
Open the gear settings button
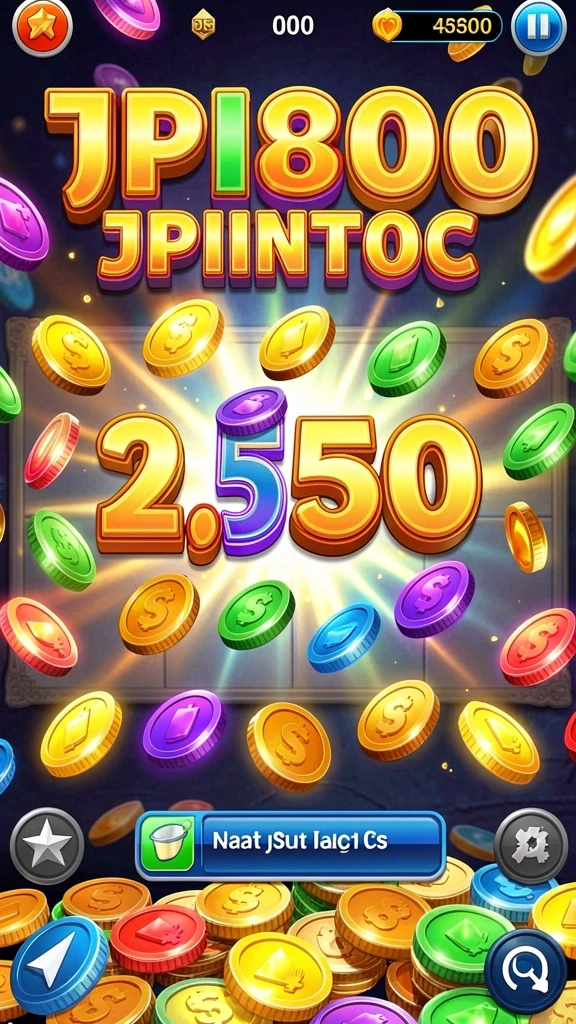pos(530,846)
